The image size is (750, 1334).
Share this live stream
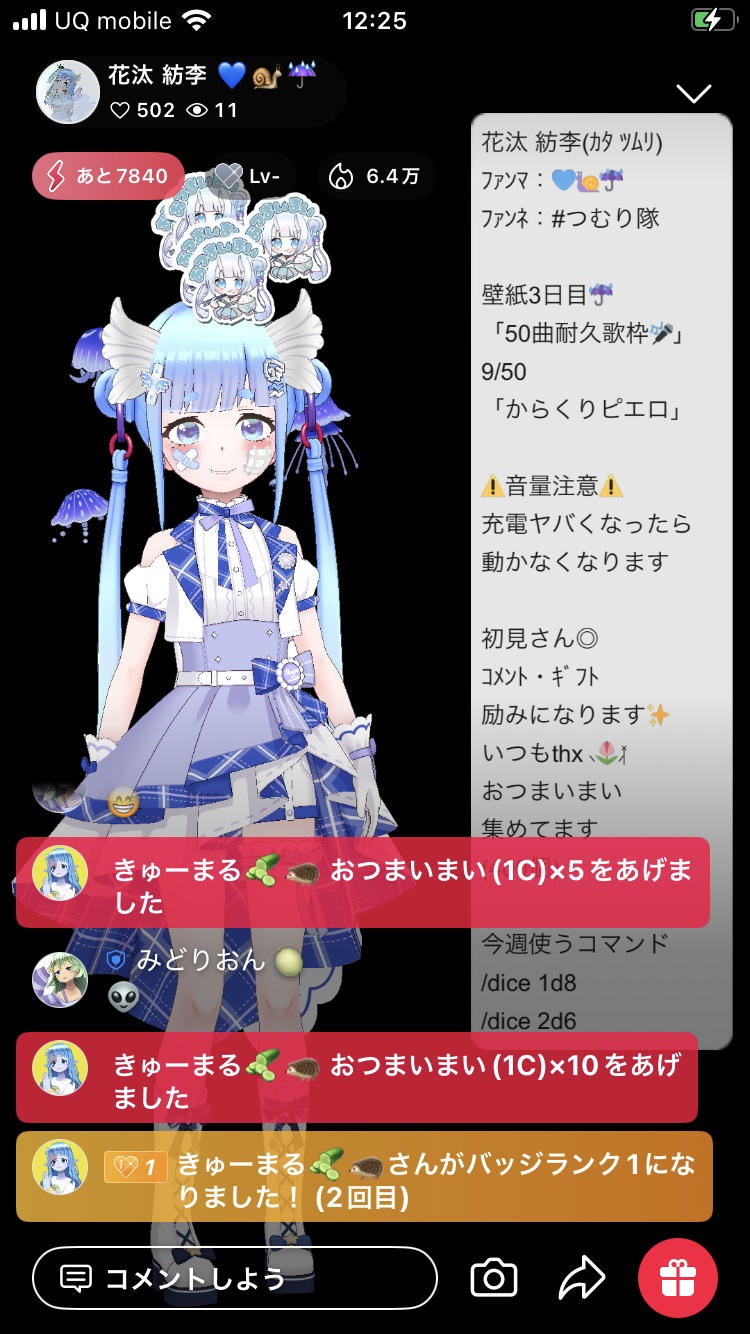582,1278
